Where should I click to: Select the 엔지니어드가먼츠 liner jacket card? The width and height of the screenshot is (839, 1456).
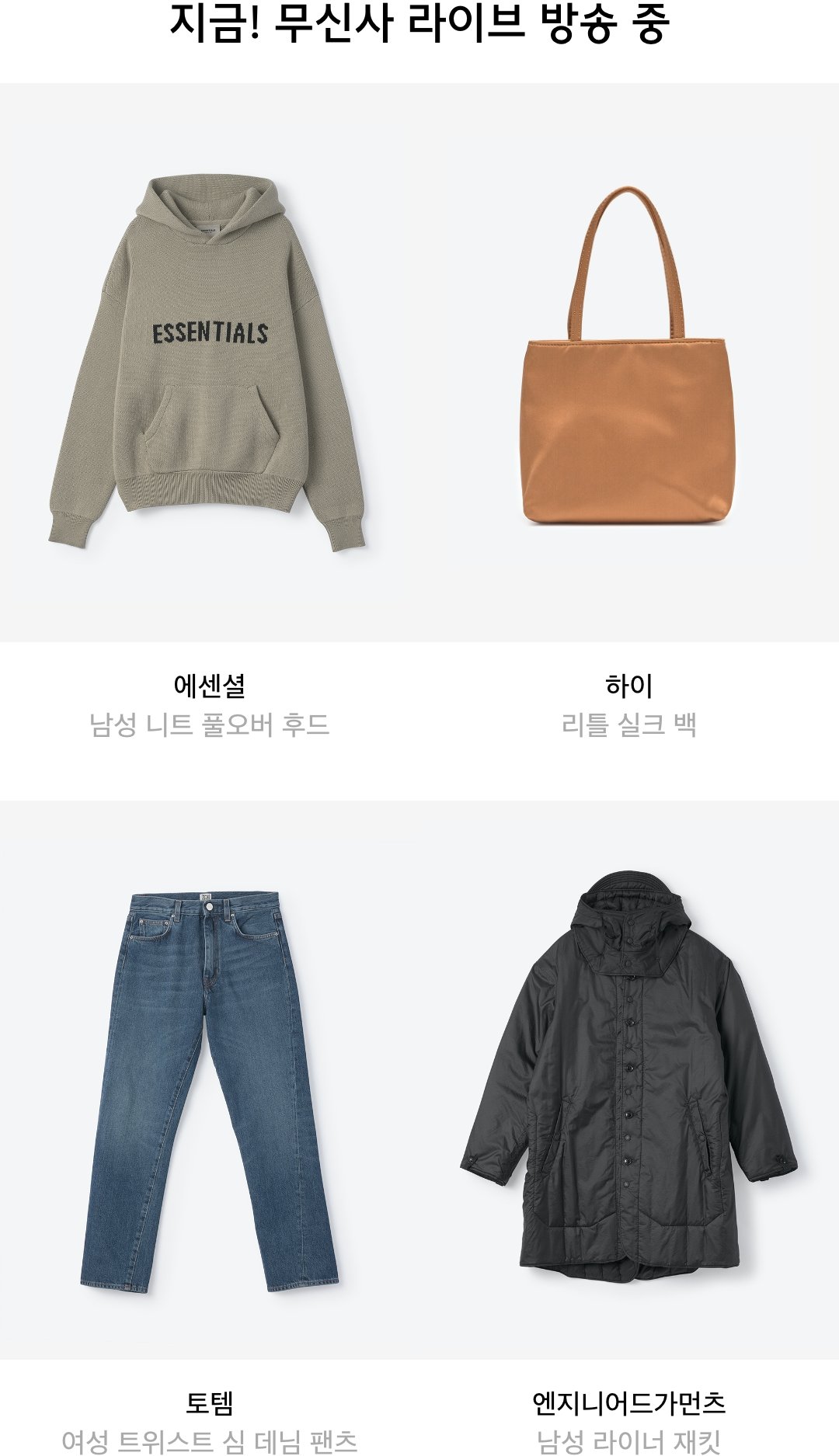628,1079
